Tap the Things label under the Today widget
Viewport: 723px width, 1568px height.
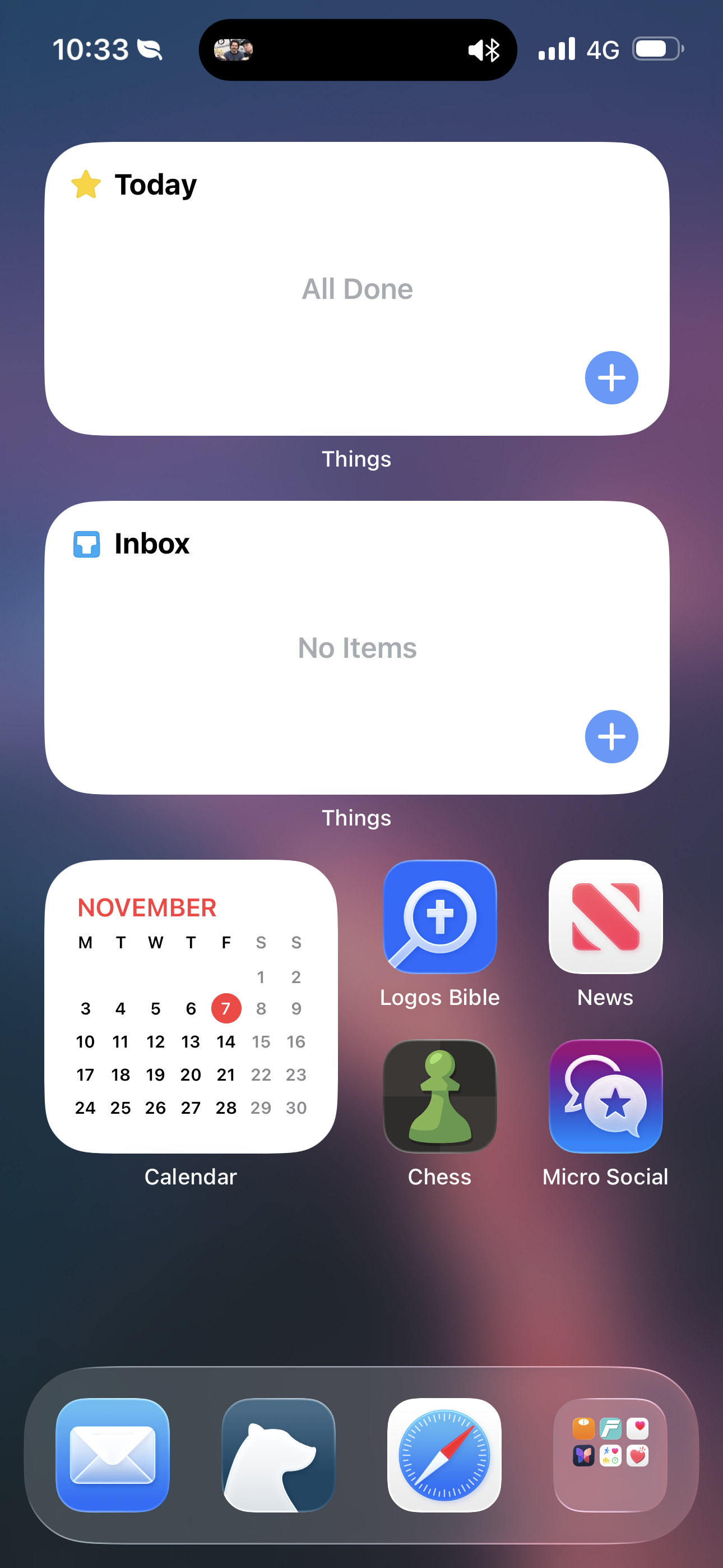coord(357,459)
